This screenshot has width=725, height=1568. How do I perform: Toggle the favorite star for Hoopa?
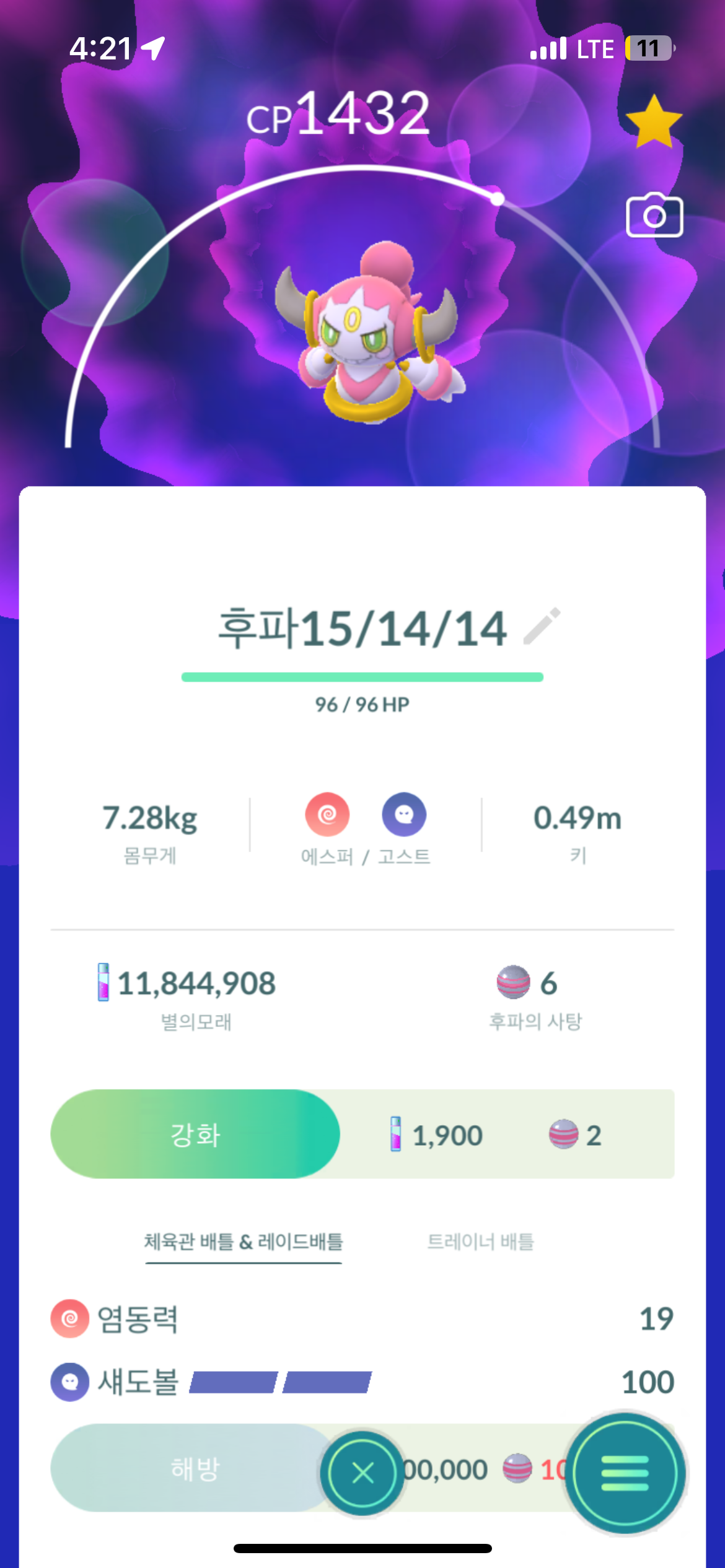[x=654, y=121]
